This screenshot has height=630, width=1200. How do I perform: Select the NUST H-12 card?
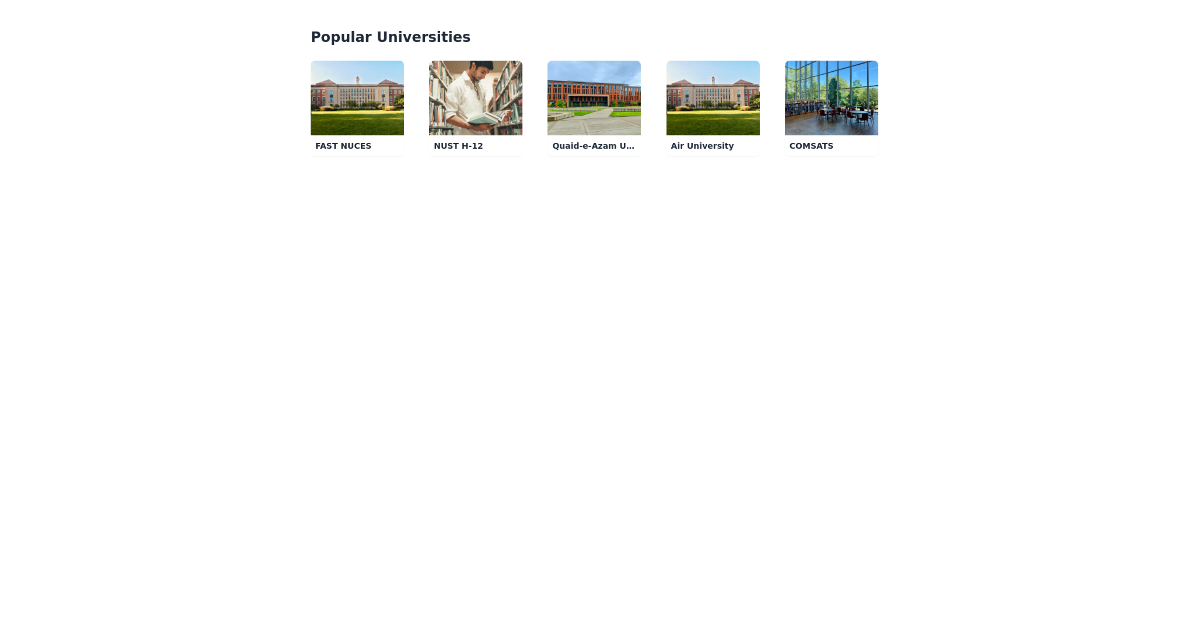coord(475,108)
